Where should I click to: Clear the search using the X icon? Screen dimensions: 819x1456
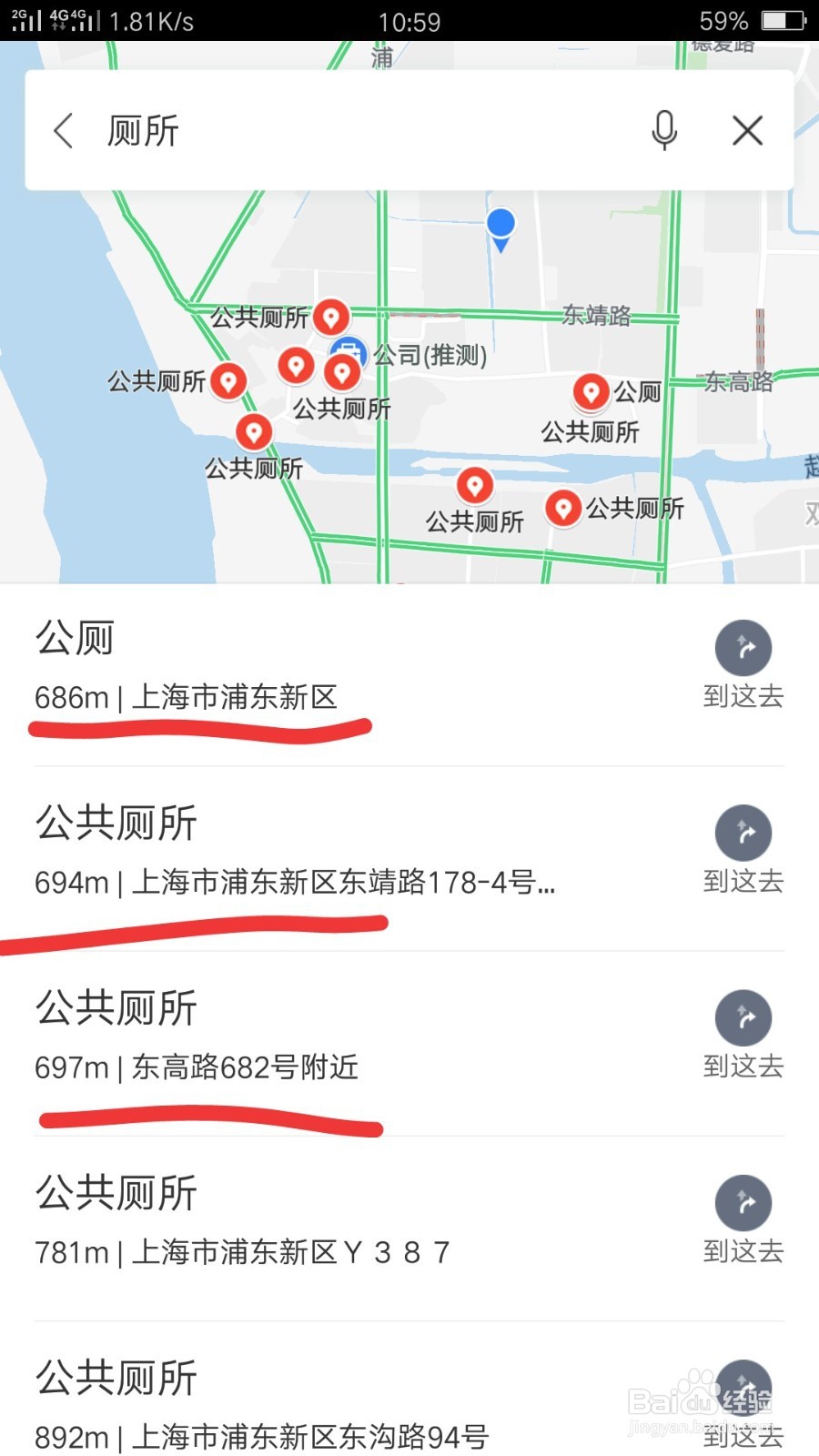[747, 130]
